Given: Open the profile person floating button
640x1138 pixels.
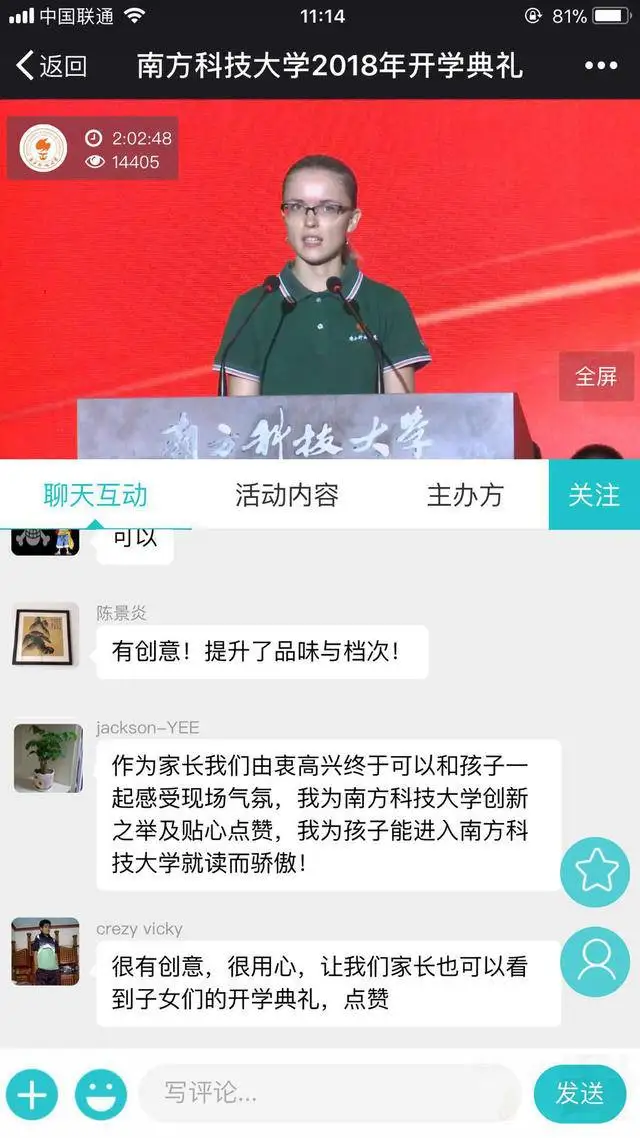Looking at the screenshot, I should pyautogui.click(x=595, y=962).
